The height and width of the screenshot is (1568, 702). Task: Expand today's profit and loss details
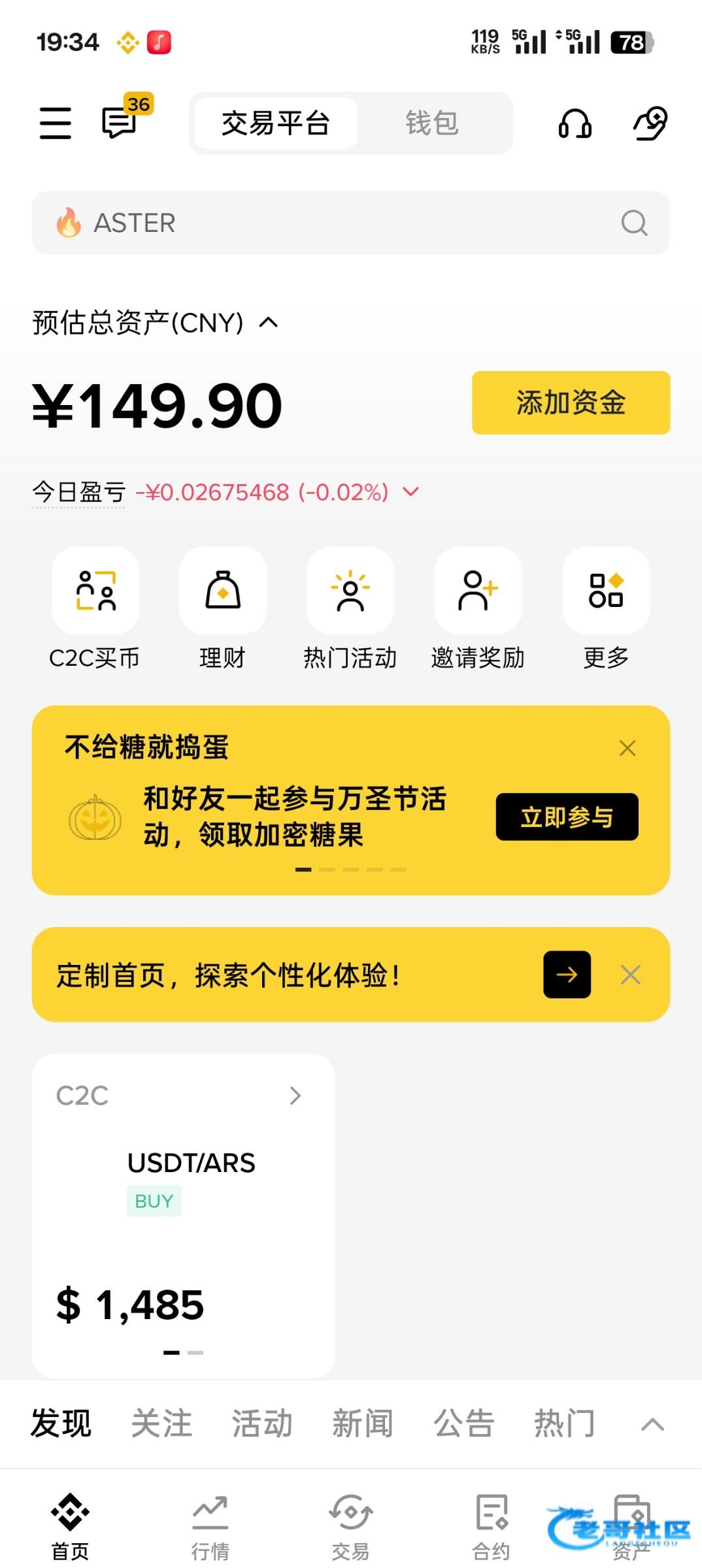[410, 491]
